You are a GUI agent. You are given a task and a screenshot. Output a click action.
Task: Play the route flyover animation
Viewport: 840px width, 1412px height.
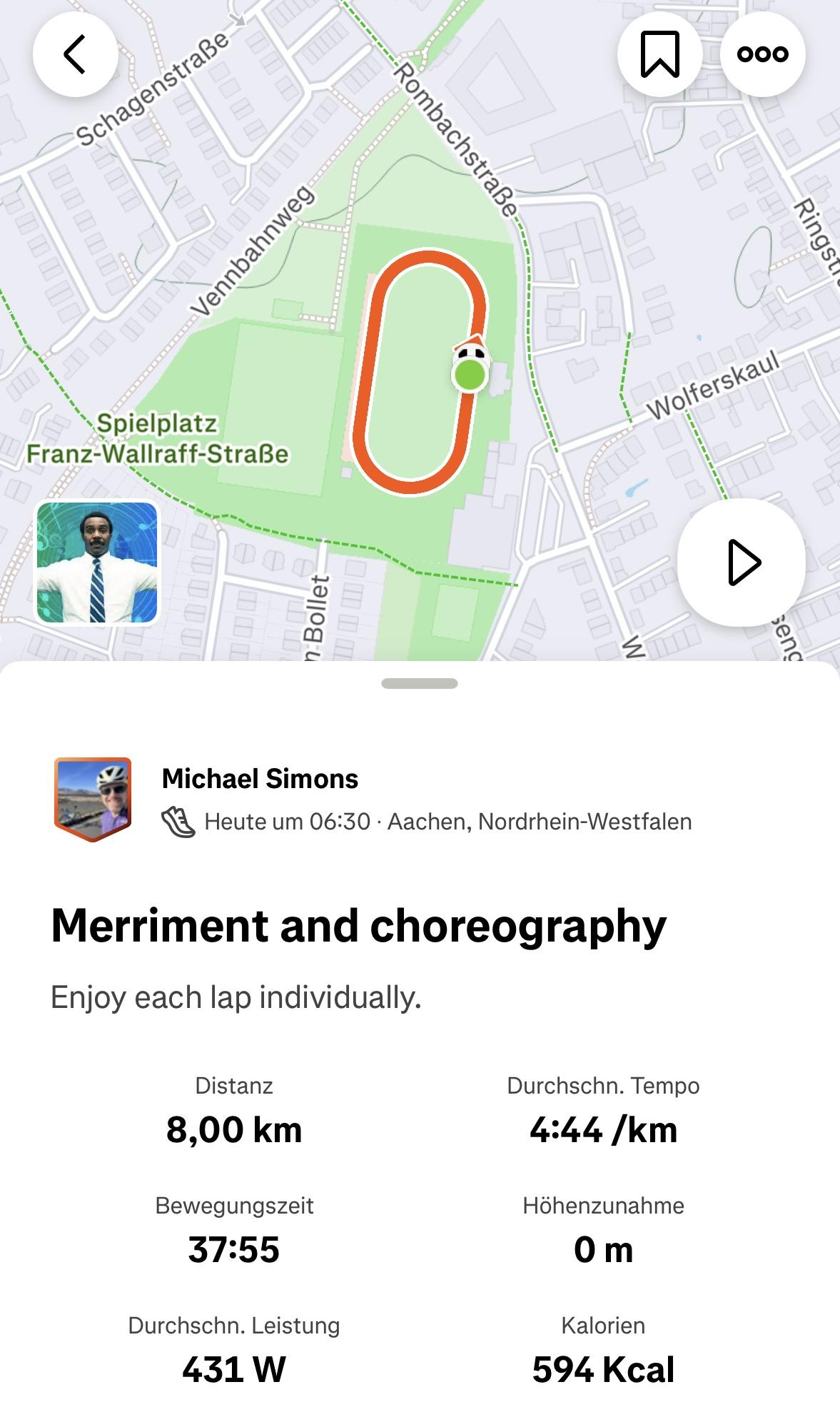tap(741, 563)
